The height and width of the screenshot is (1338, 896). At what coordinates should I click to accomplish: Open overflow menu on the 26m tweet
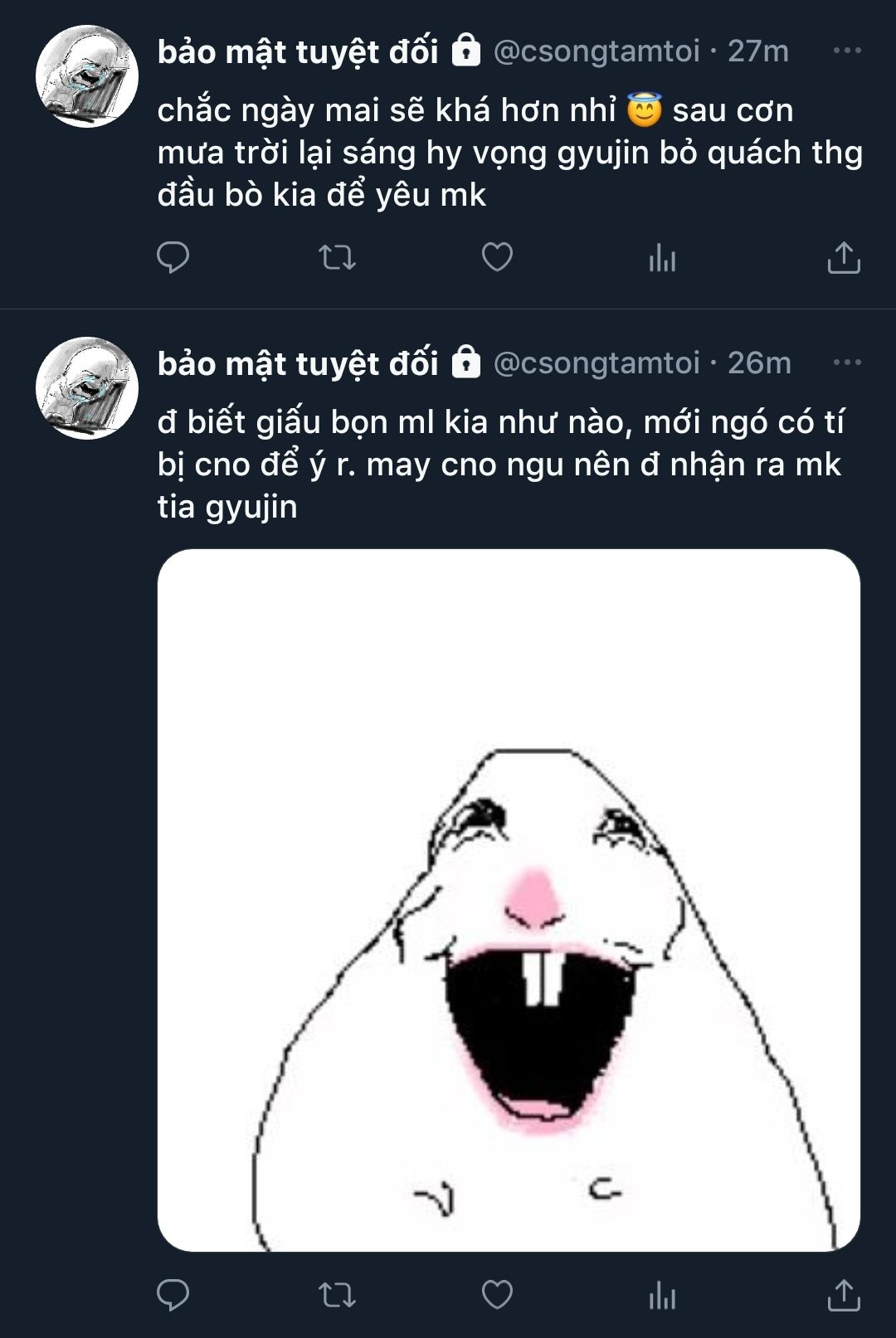pyautogui.click(x=847, y=362)
